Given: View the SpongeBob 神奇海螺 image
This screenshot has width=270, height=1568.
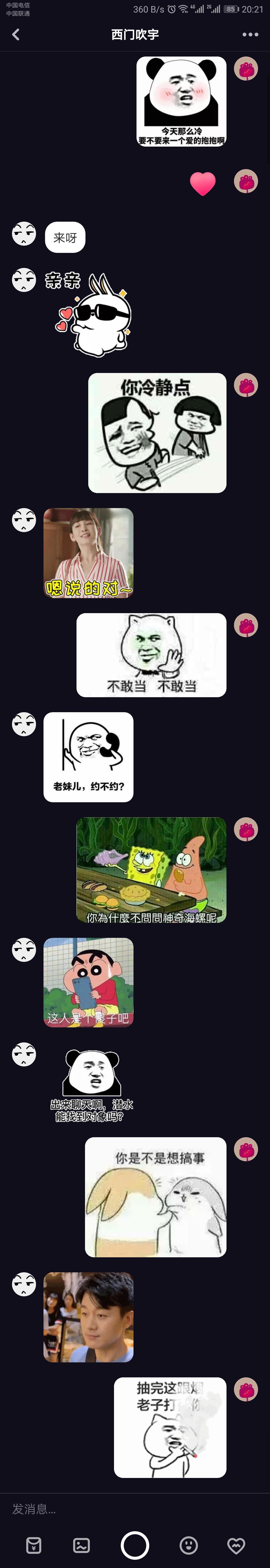Looking at the screenshot, I should pos(151,870).
